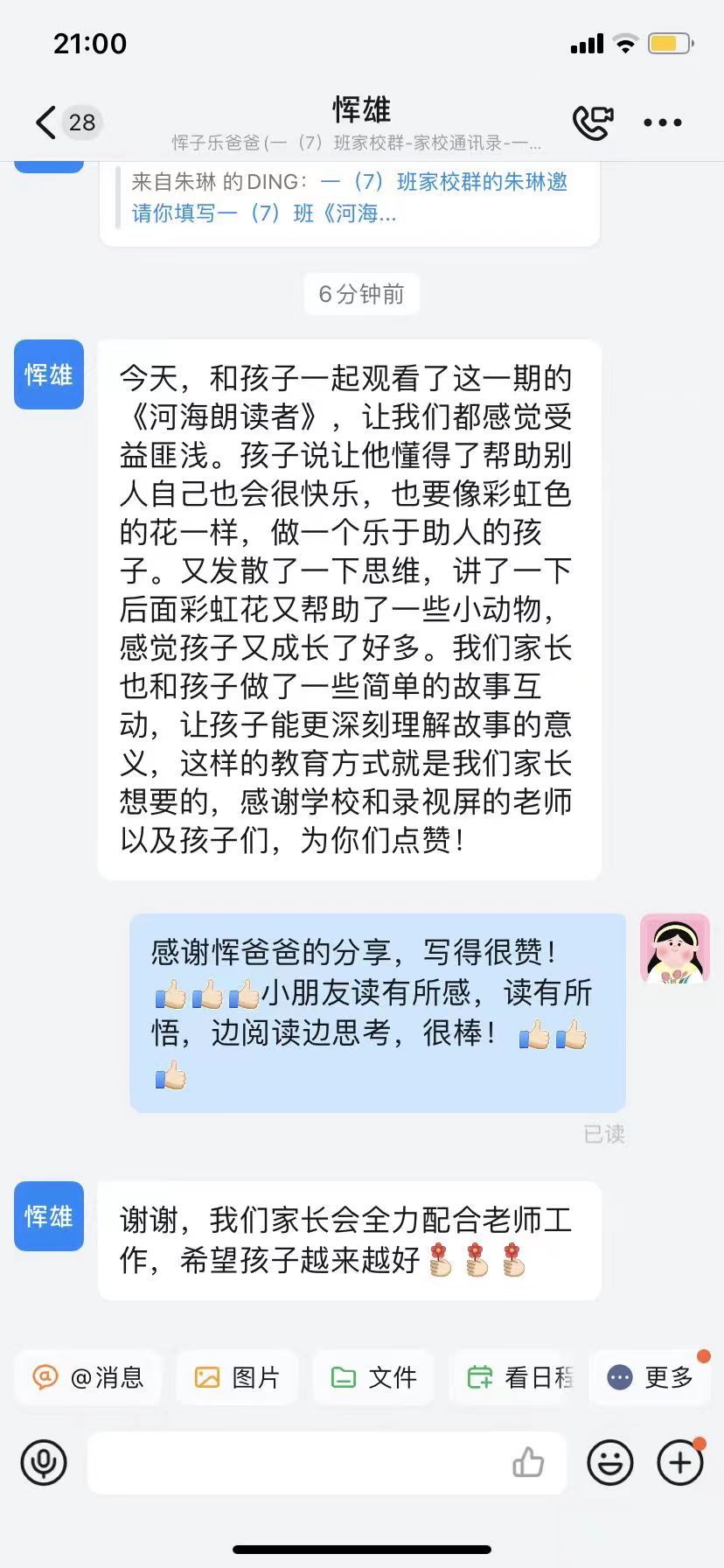Open the teacher's profile avatar
The height and width of the screenshot is (1568, 724).
coord(674,948)
